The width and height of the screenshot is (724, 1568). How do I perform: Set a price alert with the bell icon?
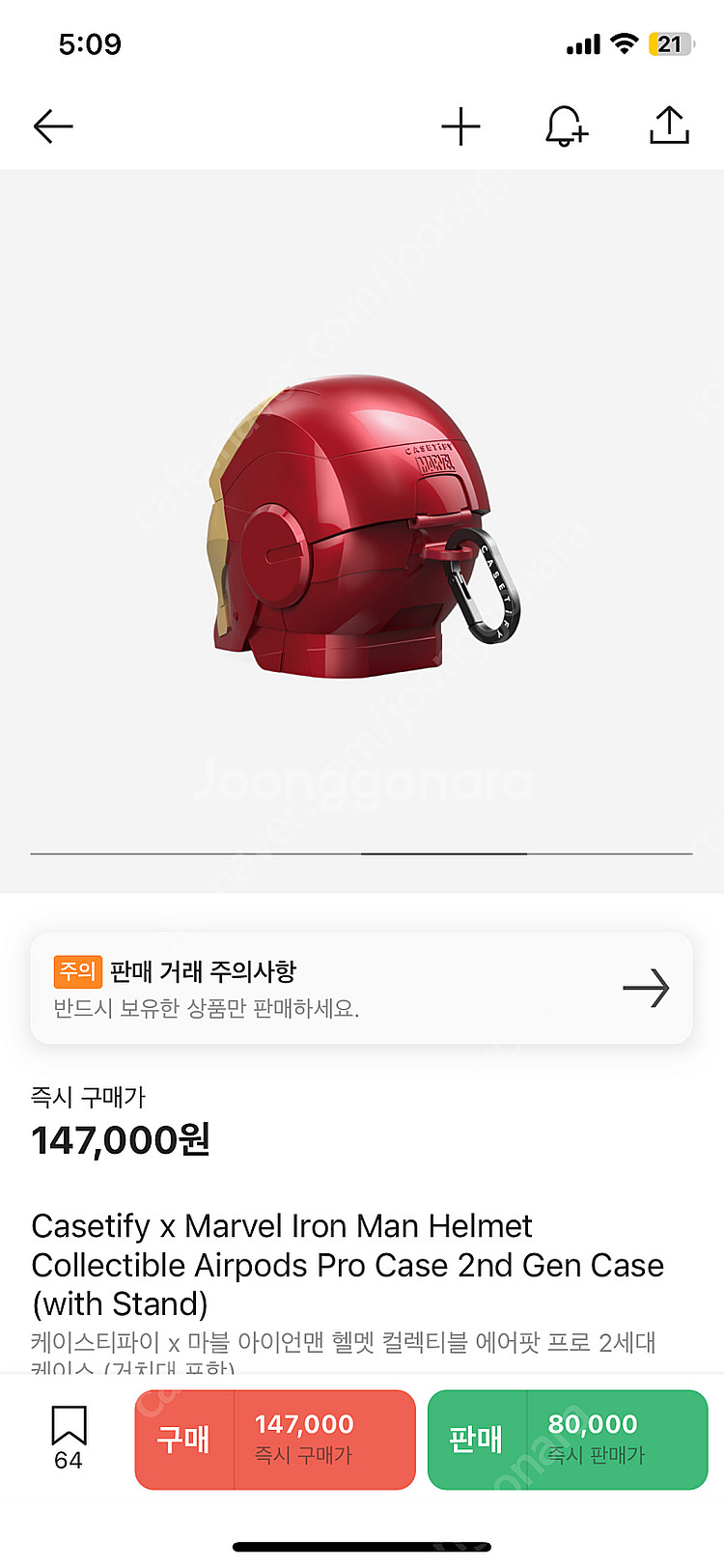[566, 126]
